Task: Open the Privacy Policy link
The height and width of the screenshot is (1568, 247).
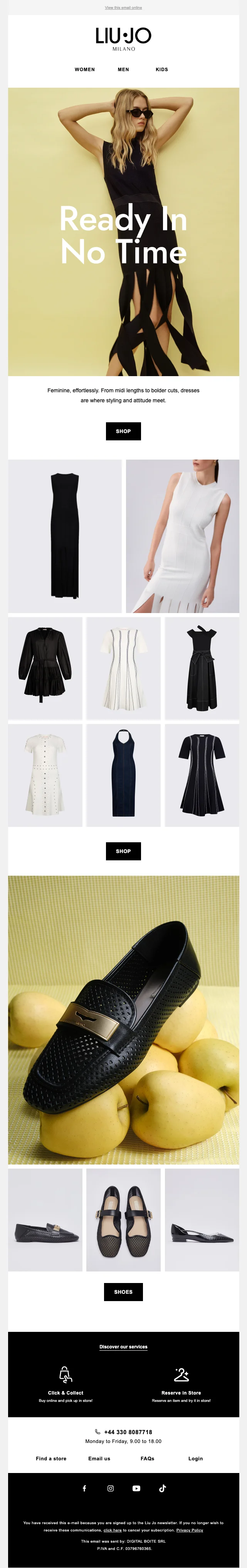Action: coord(190,1530)
